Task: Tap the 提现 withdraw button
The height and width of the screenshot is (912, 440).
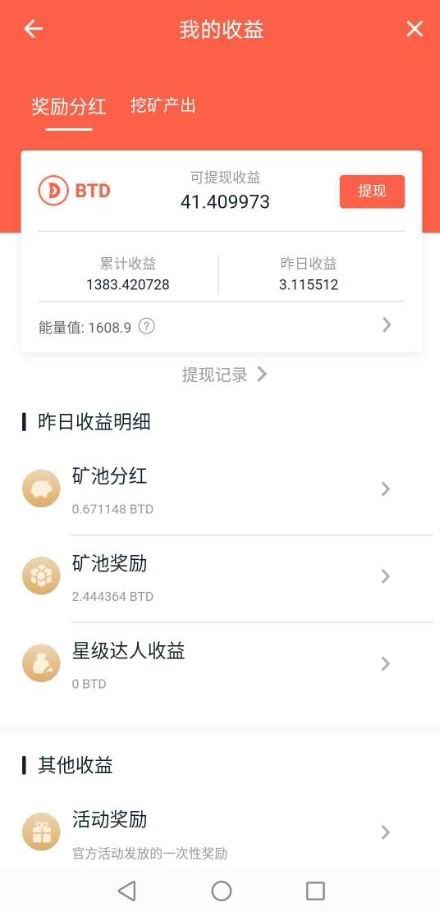Action: (x=372, y=191)
